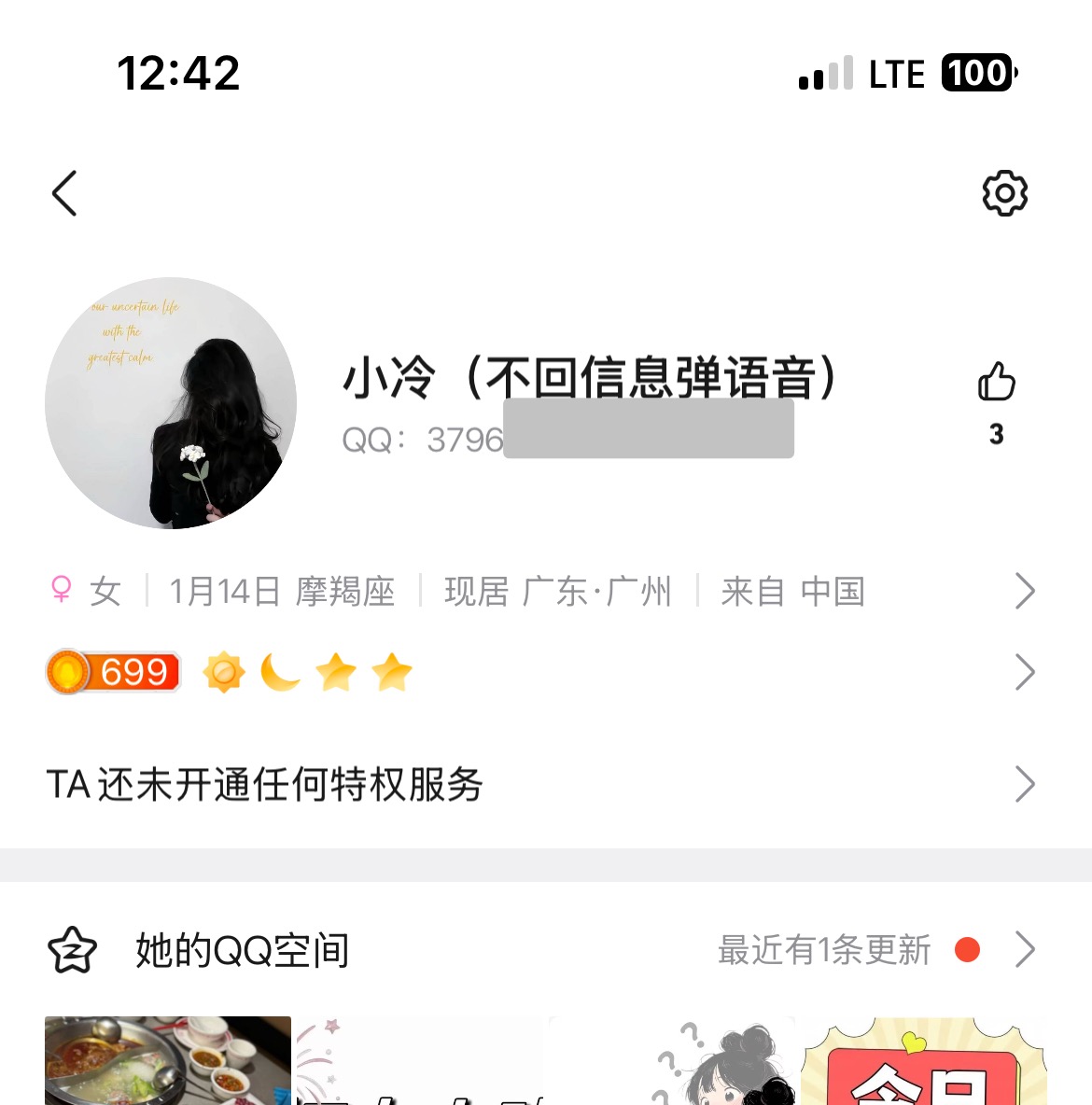The image size is (1092, 1105).
Task: Open the settings gear icon
Action: point(1004,193)
